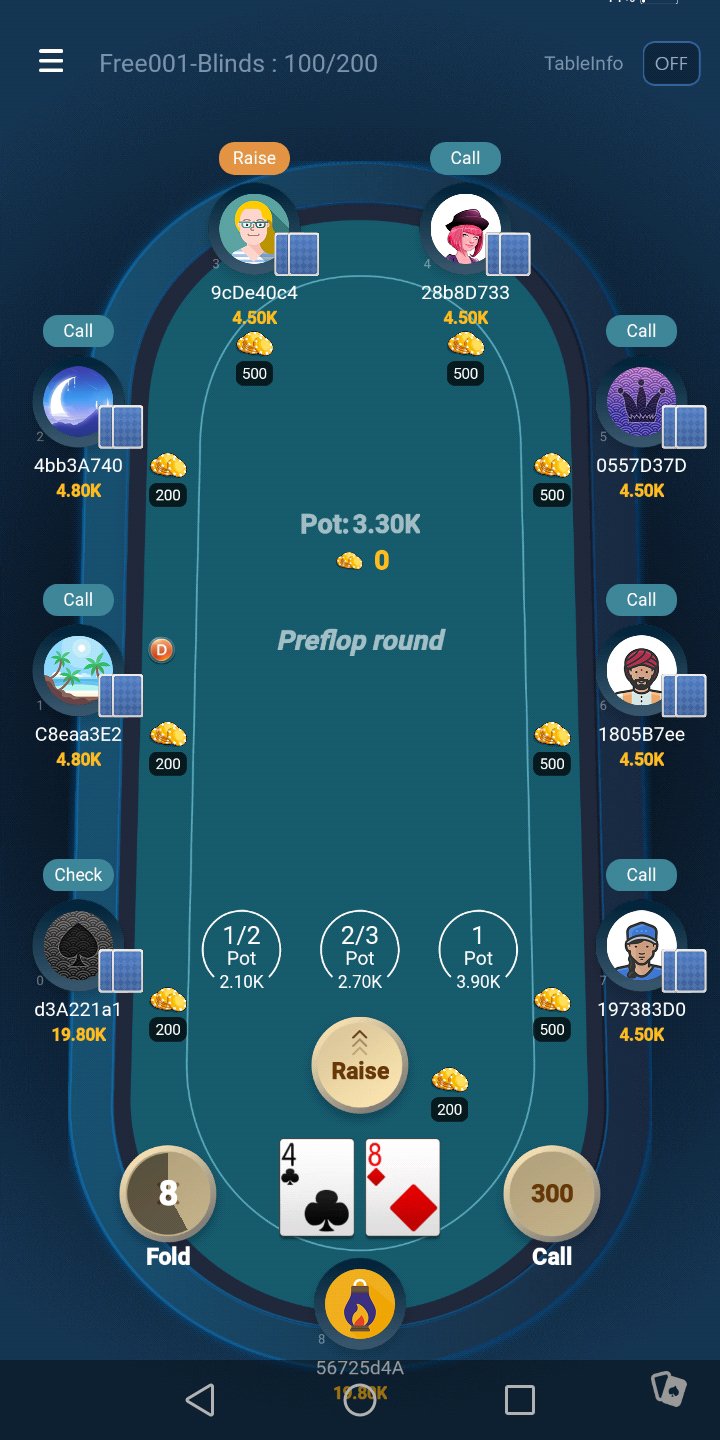
Task: Tap player 9cDe40c4's avatar
Action: 248,228
